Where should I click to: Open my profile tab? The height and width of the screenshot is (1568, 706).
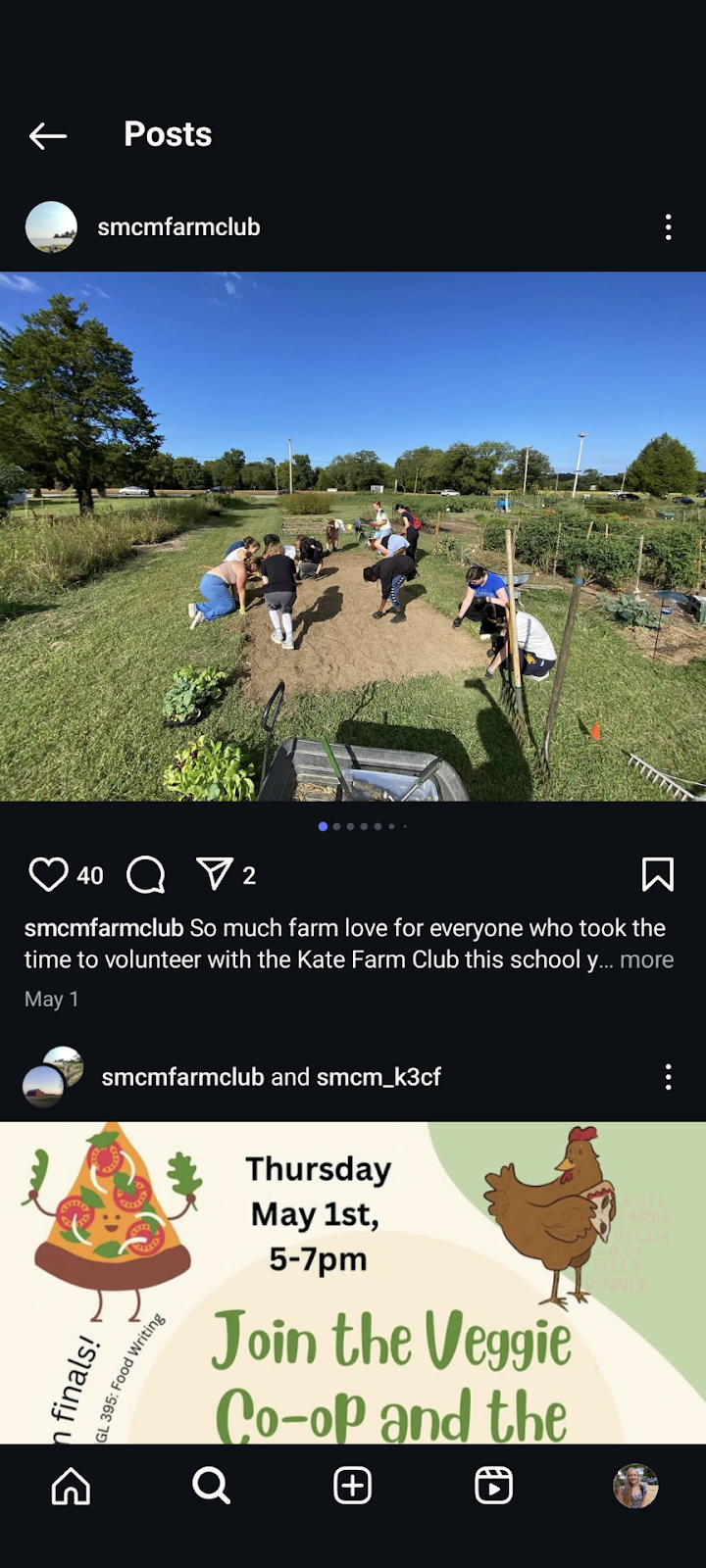point(634,1486)
